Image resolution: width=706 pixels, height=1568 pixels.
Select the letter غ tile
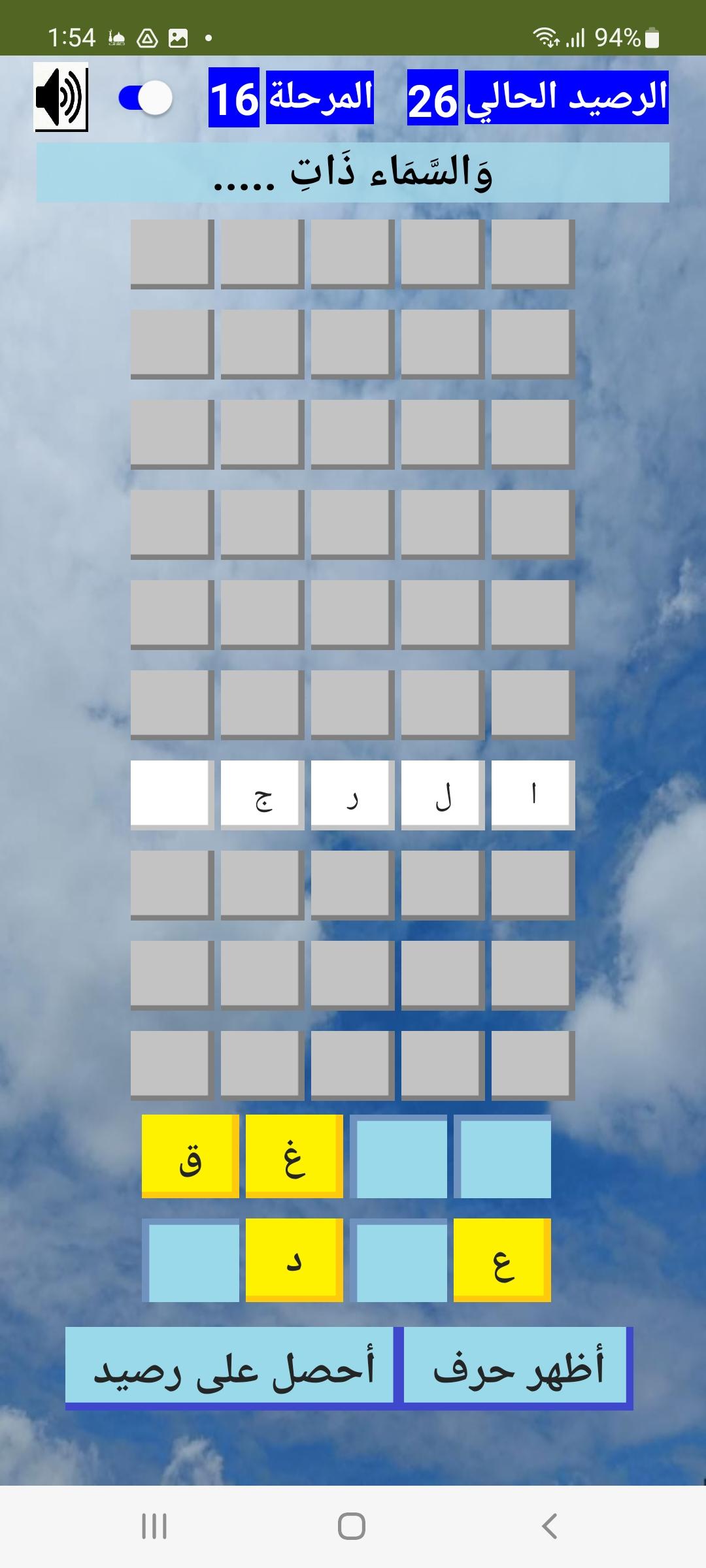tap(294, 1156)
